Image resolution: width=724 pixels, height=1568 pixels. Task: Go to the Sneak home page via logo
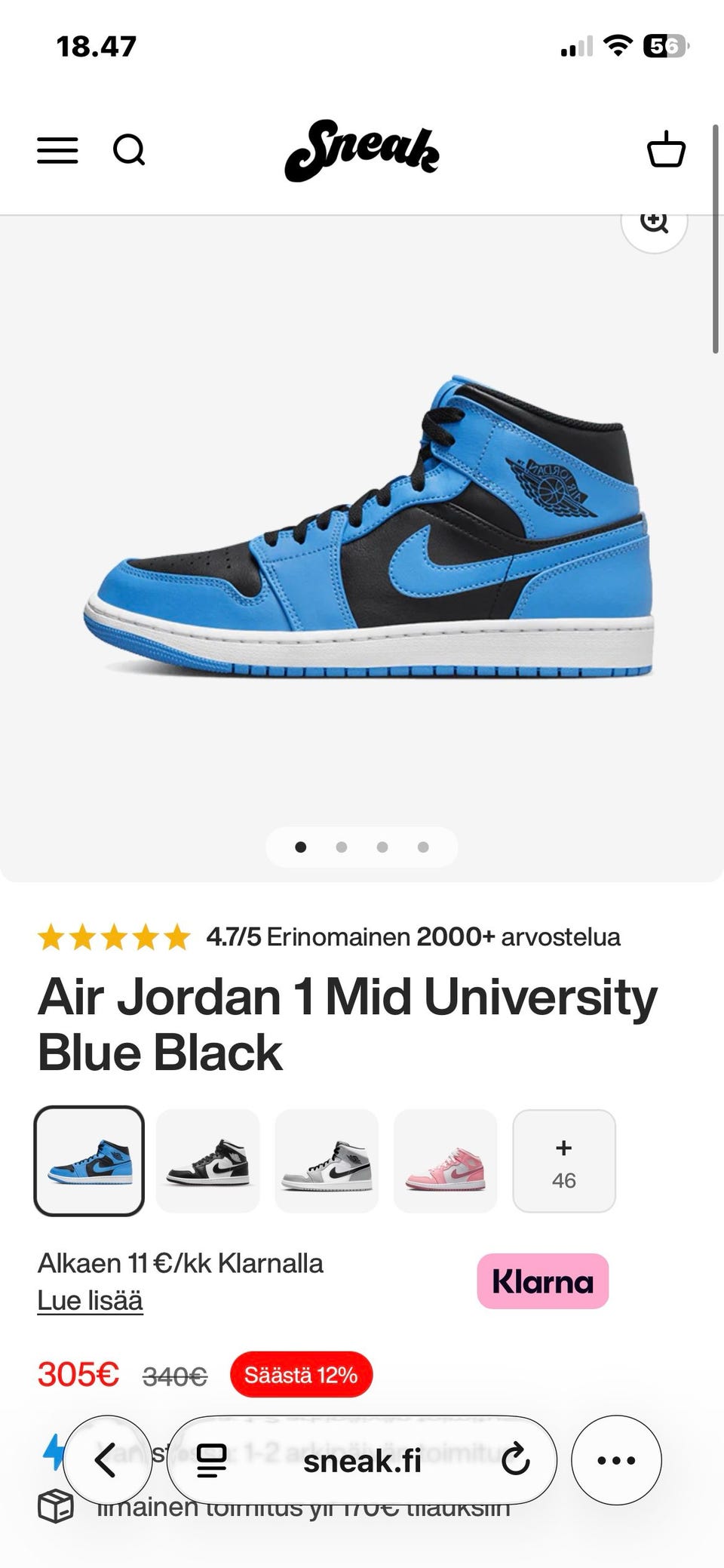coord(362,150)
